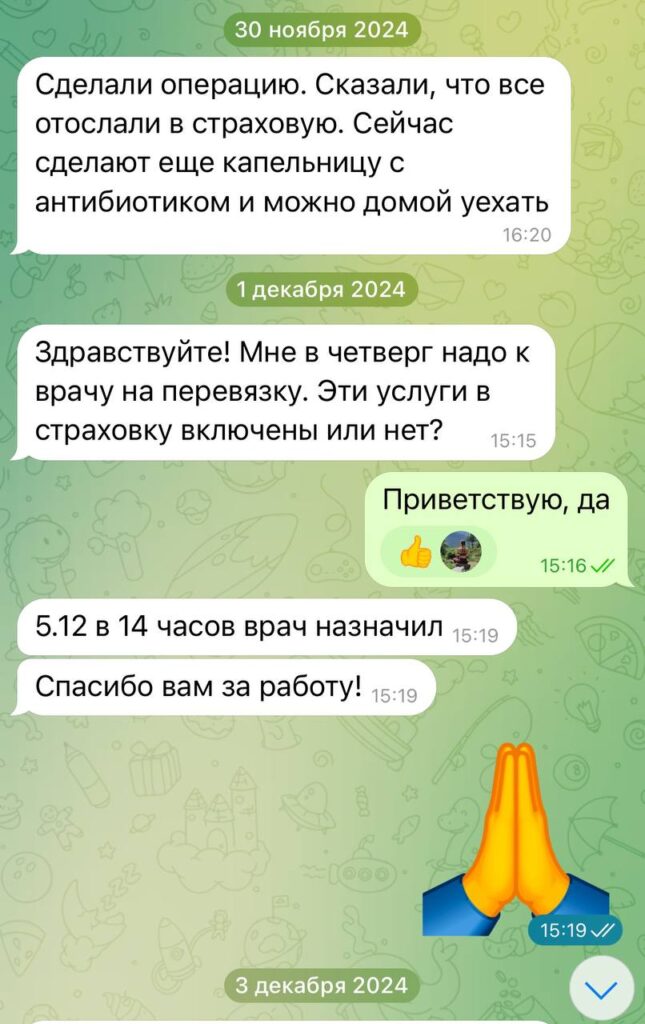Open the "30 ноября 2024" date chip
Screen dimensions: 645x1024
pos(321,30)
